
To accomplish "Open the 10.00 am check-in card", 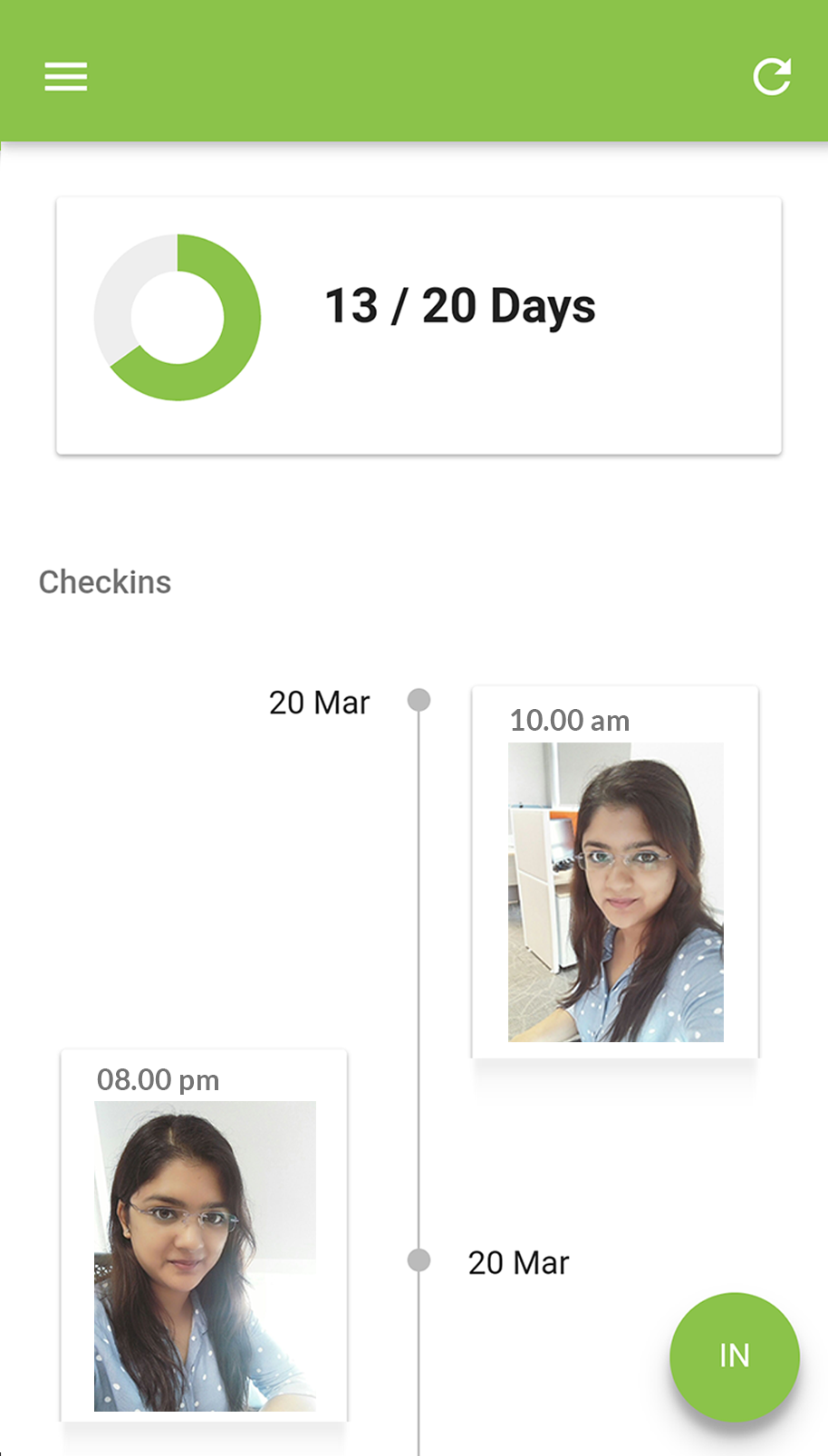I will [x=615, y=872].
